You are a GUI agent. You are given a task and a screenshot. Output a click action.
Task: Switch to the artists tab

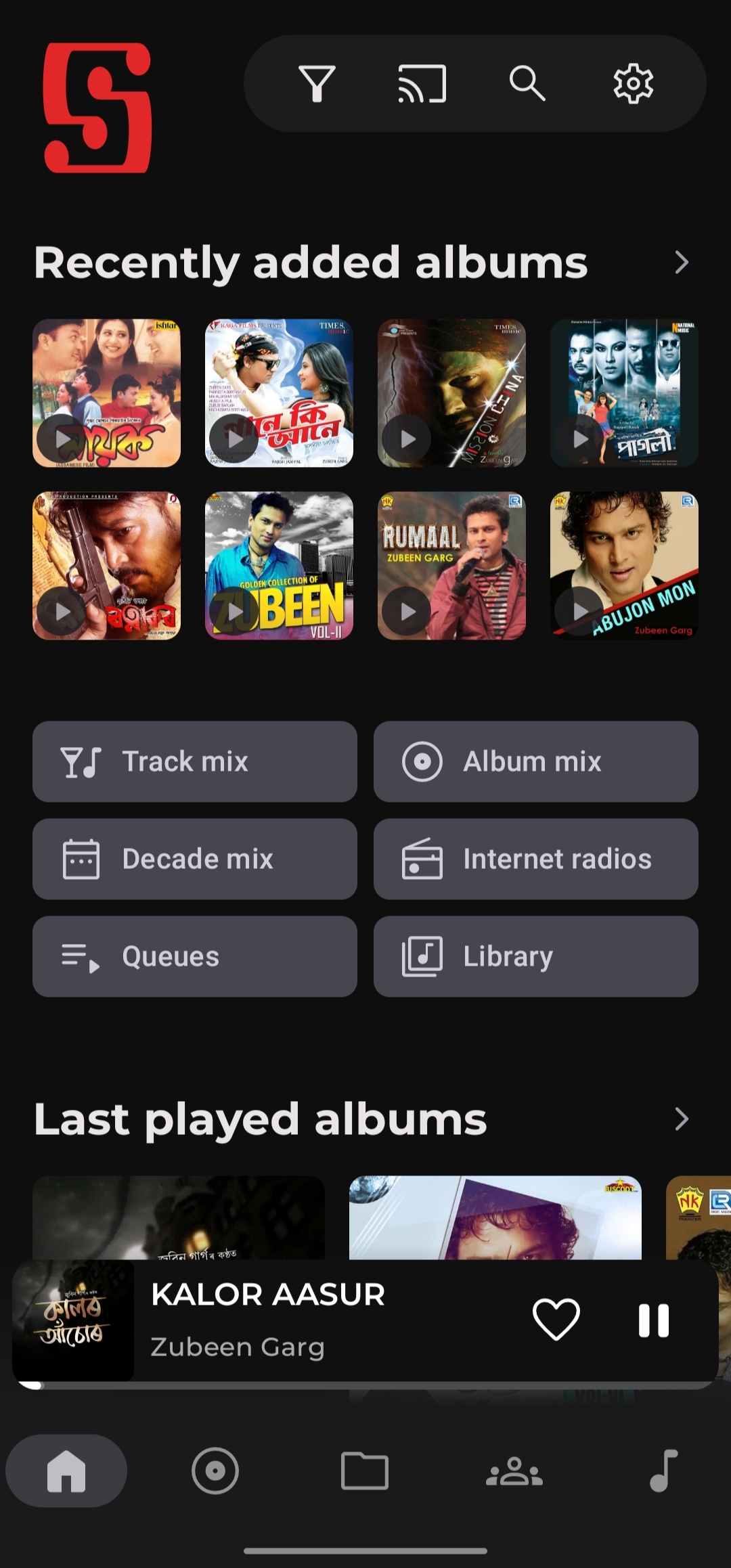coord(514,1471)
